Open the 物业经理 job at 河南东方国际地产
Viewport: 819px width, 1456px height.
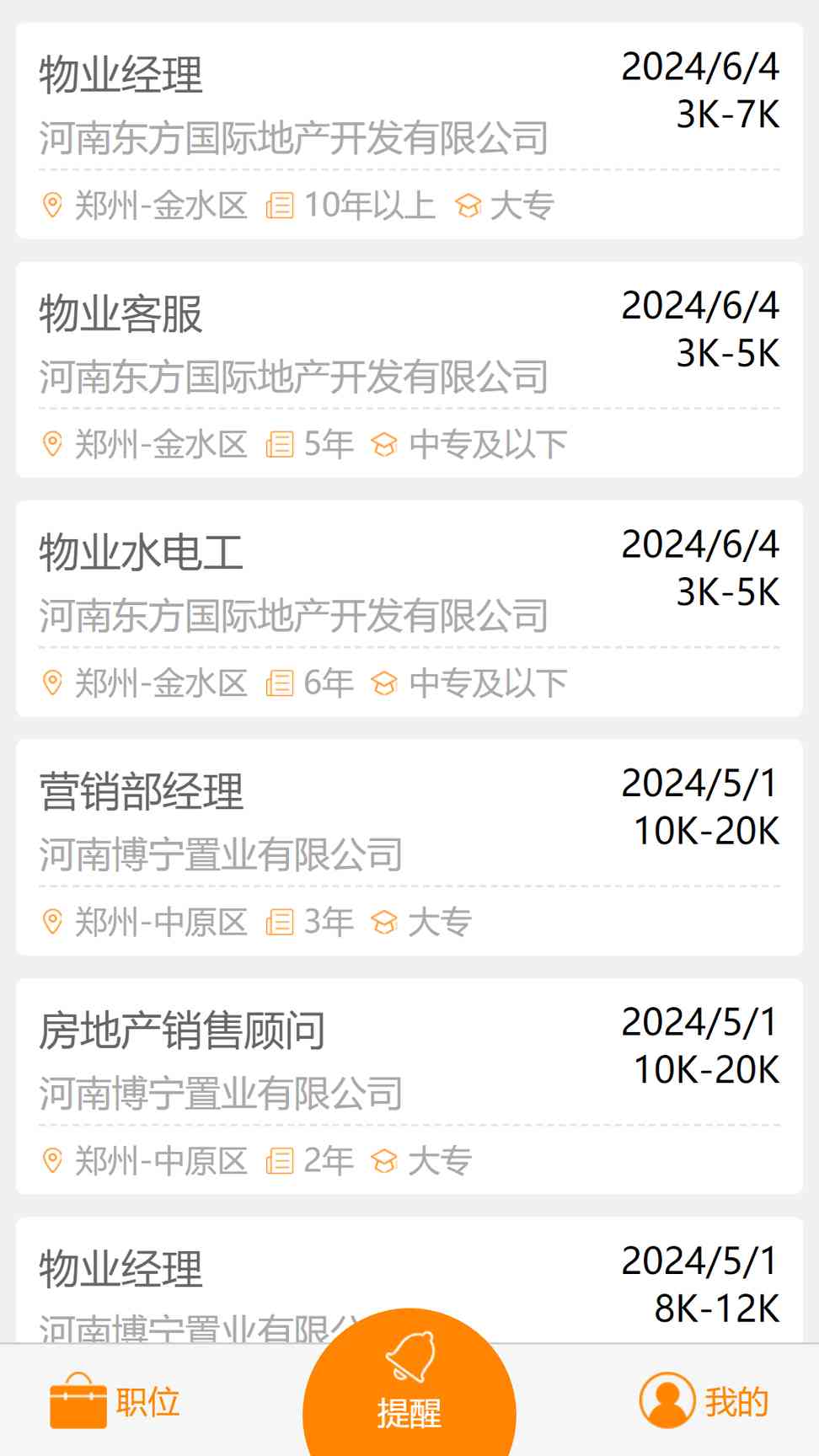[x=409, y=131]
